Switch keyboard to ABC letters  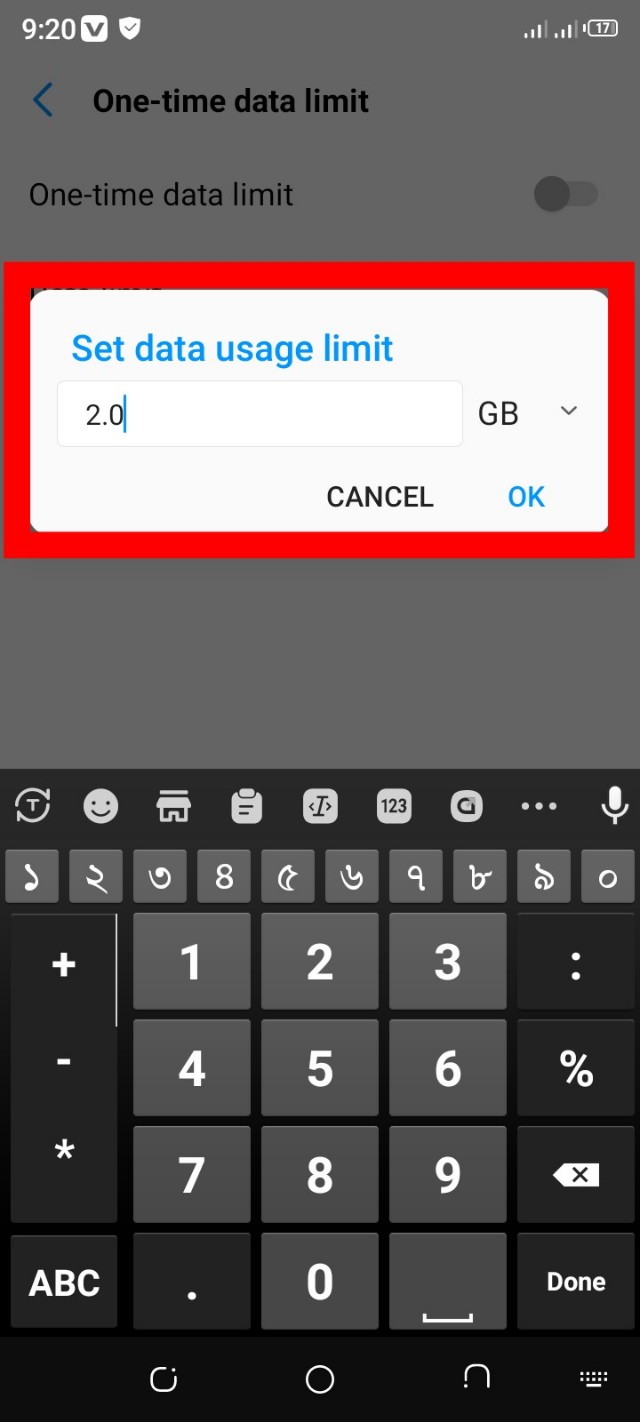tap(64, 1283)
